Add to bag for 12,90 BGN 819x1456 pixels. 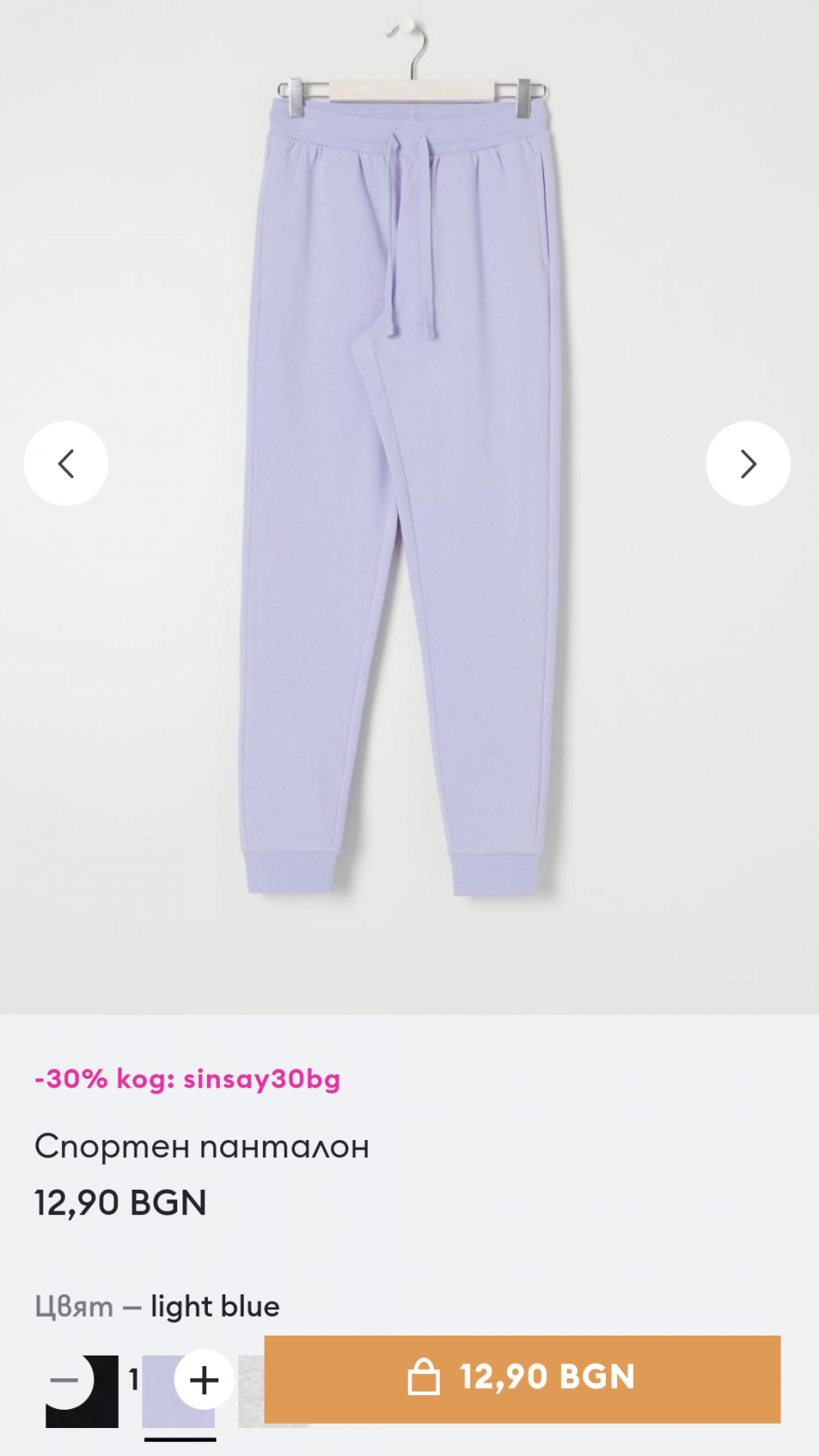pyautogui.click(x=522, y=1378)
